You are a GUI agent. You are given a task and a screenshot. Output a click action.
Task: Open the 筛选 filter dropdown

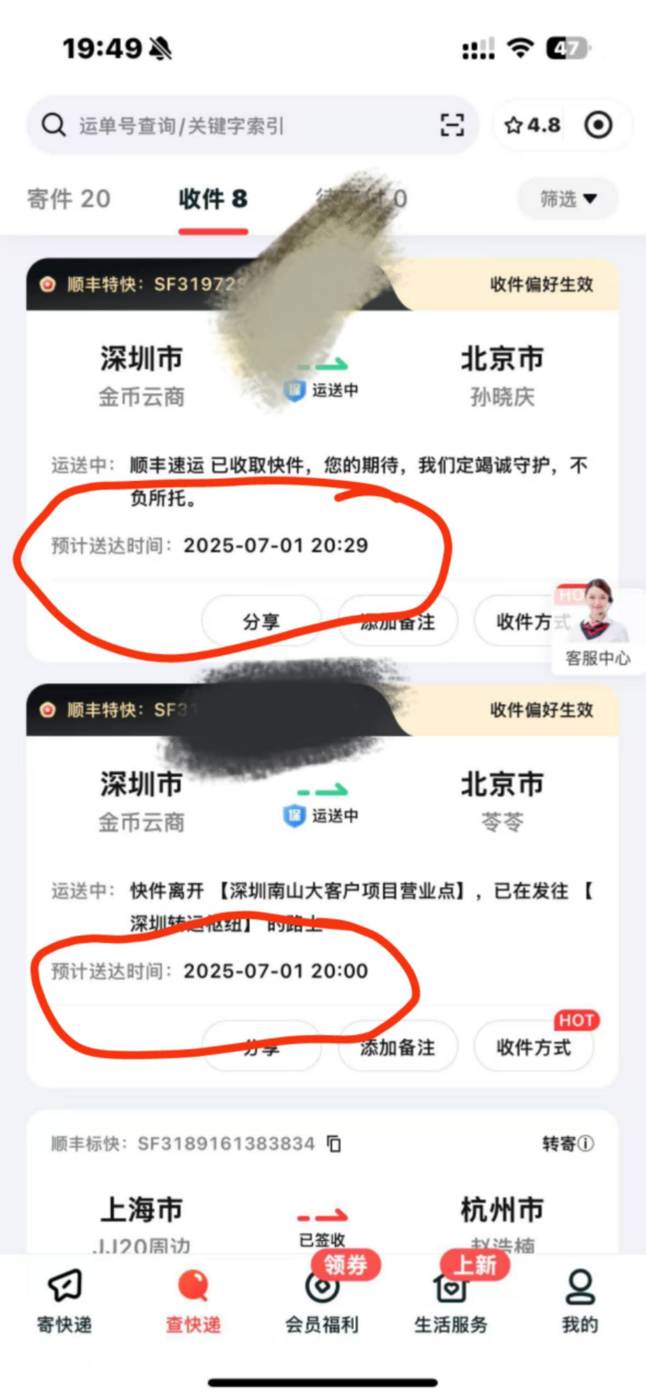(567, 199)
